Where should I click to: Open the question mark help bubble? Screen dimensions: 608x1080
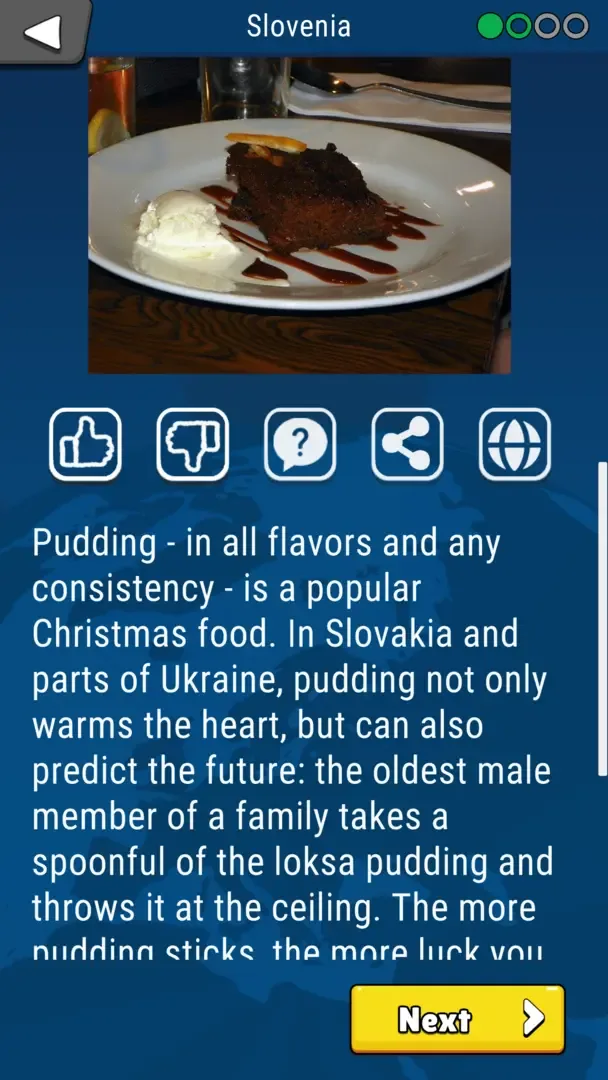tap(300, 444)
